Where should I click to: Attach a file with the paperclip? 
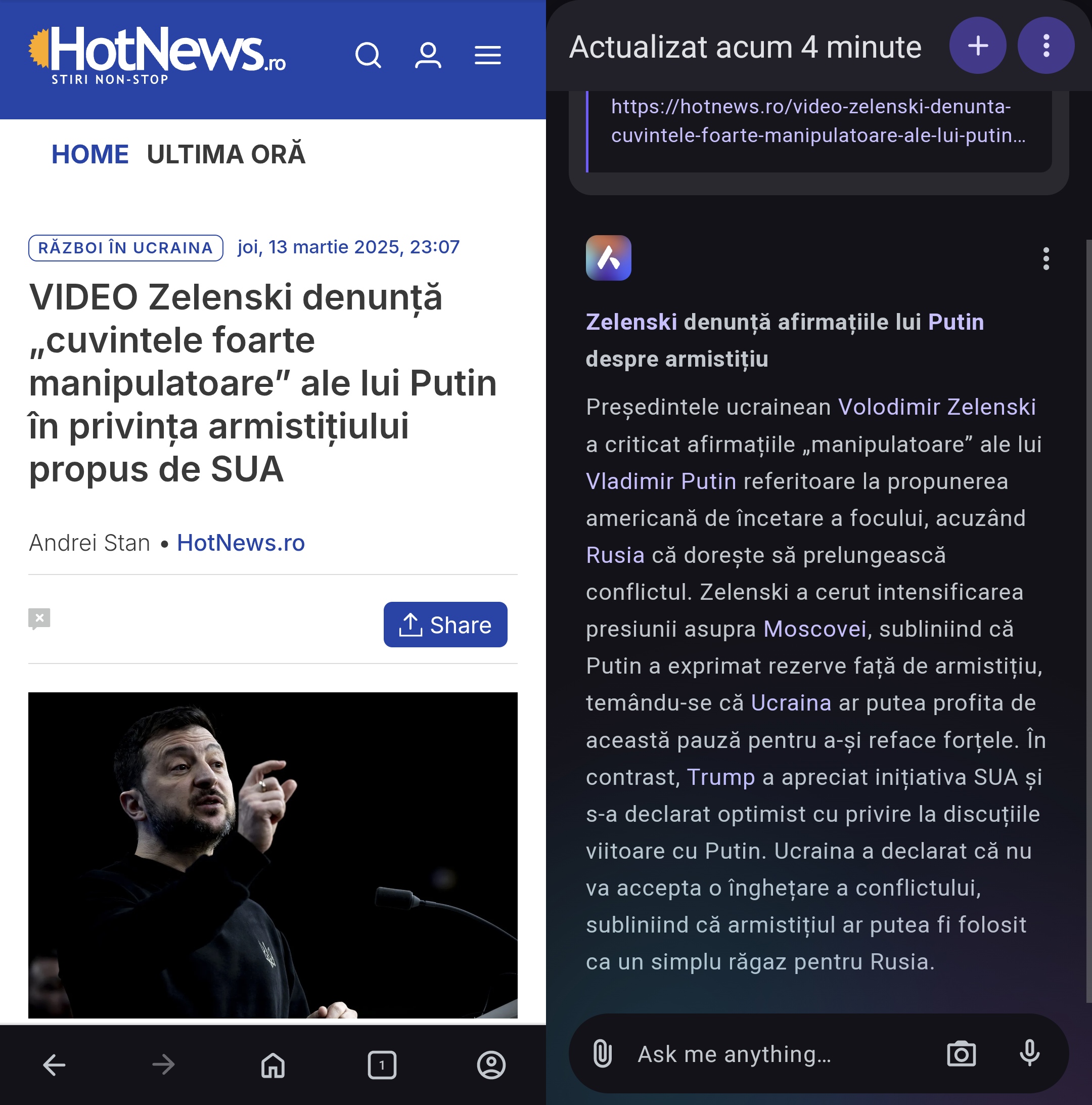pyautogui.click(x=603, y=1053)
